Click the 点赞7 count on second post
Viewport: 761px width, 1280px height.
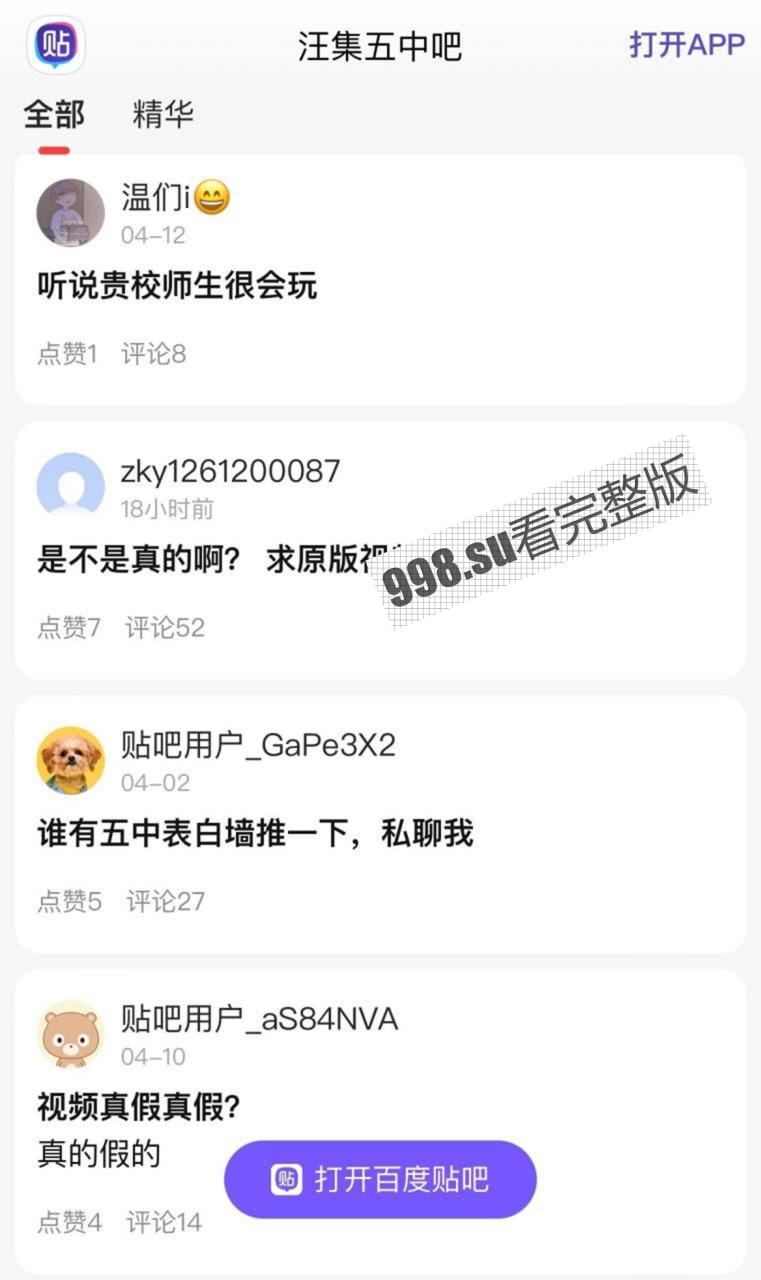click(x=66, y=628)
